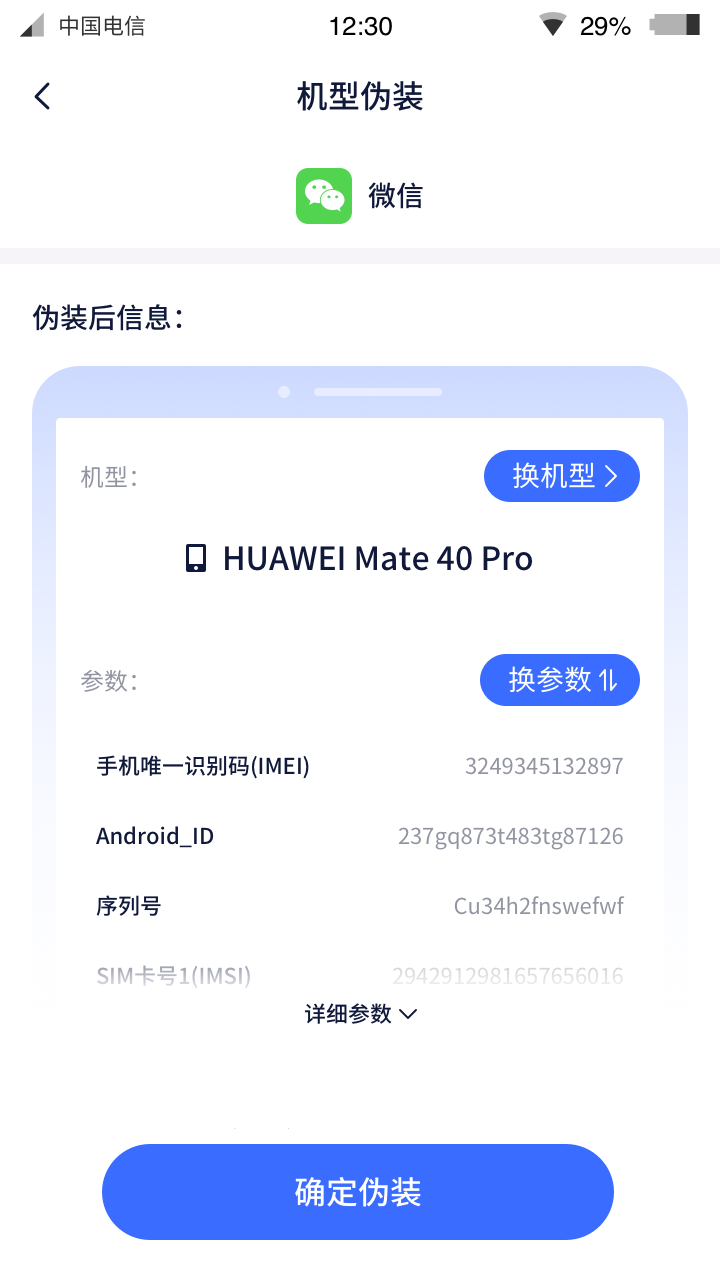Tap 换参数 to regenerate parameters
720x1280 pixels.
(560, 680)
